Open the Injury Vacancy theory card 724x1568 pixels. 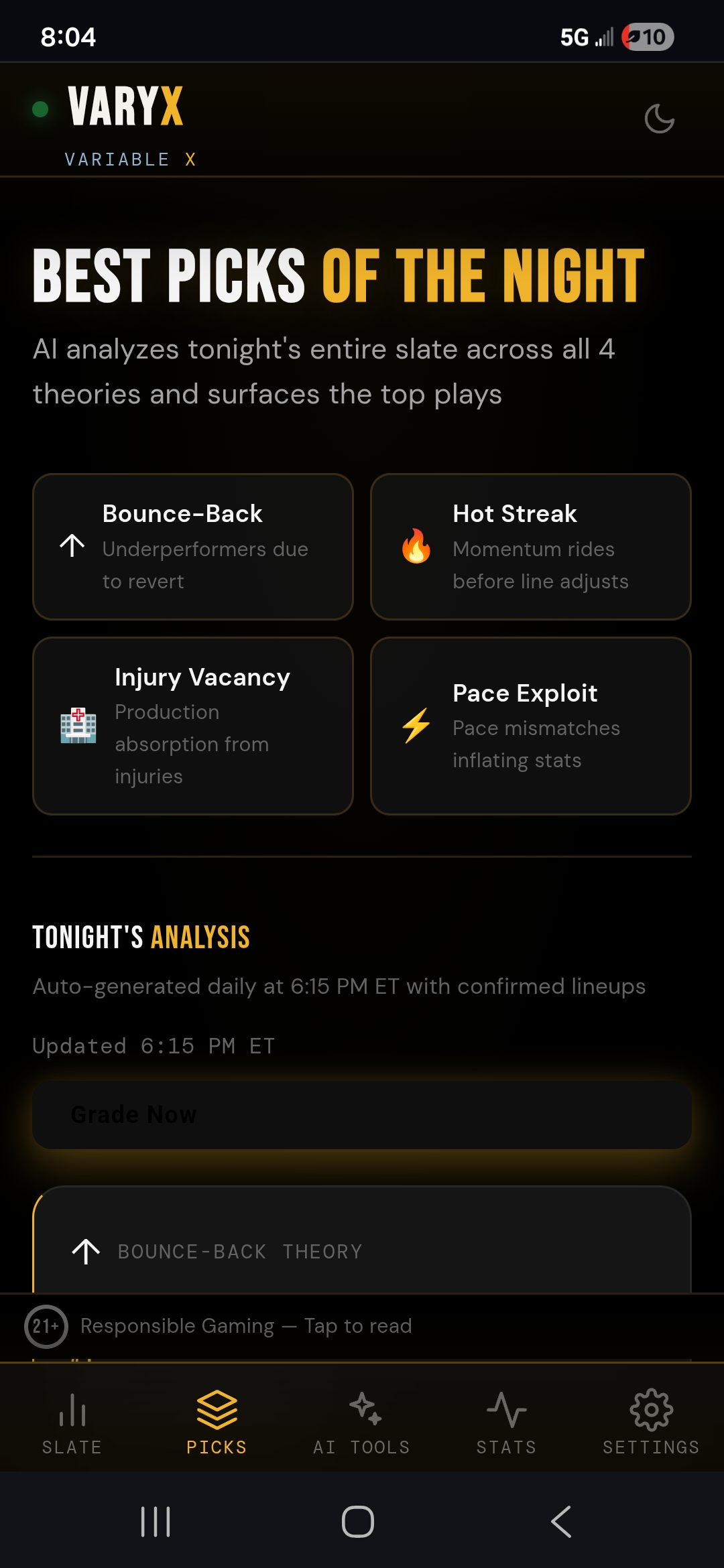coord(193,726)
